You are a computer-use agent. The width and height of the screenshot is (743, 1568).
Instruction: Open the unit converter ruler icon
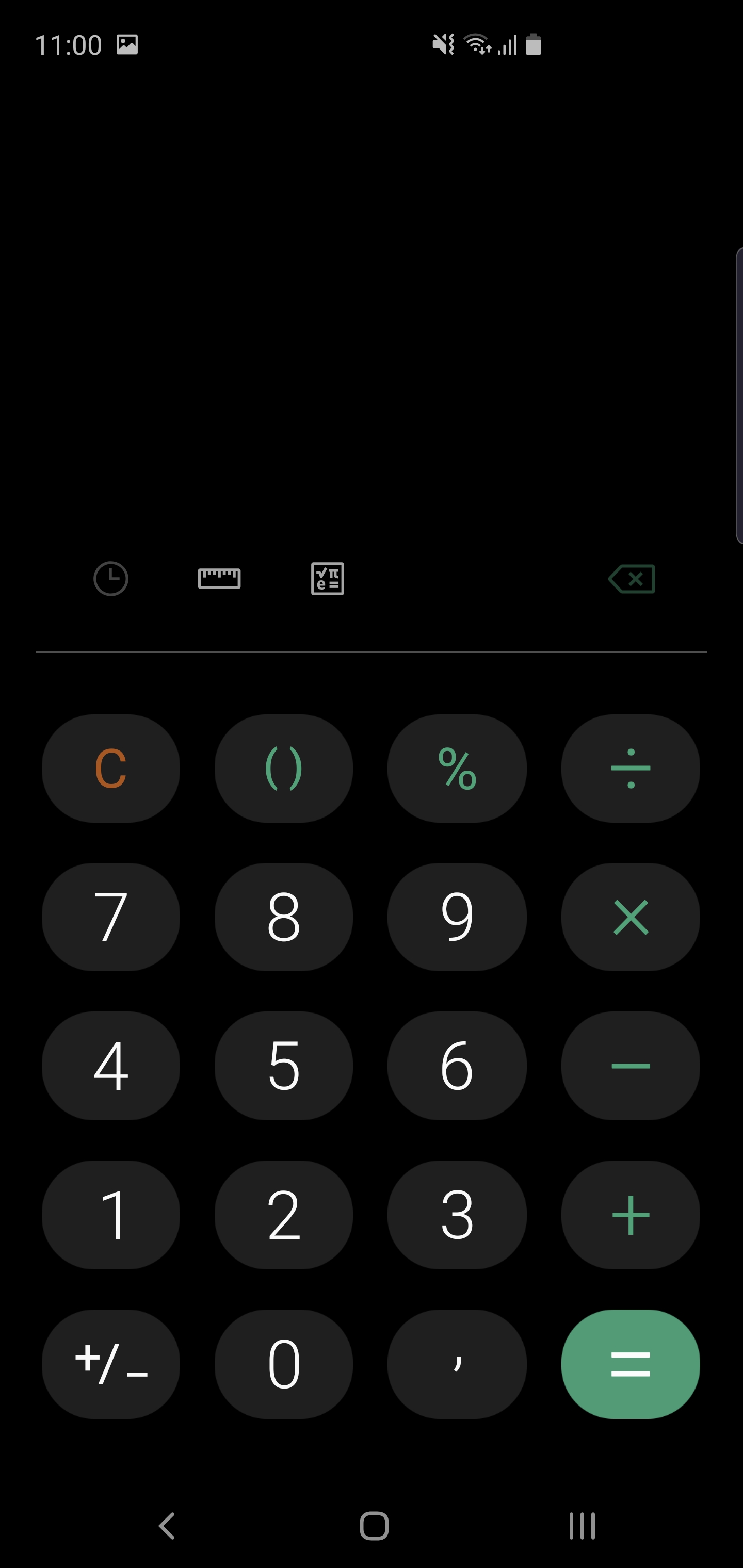219,578
